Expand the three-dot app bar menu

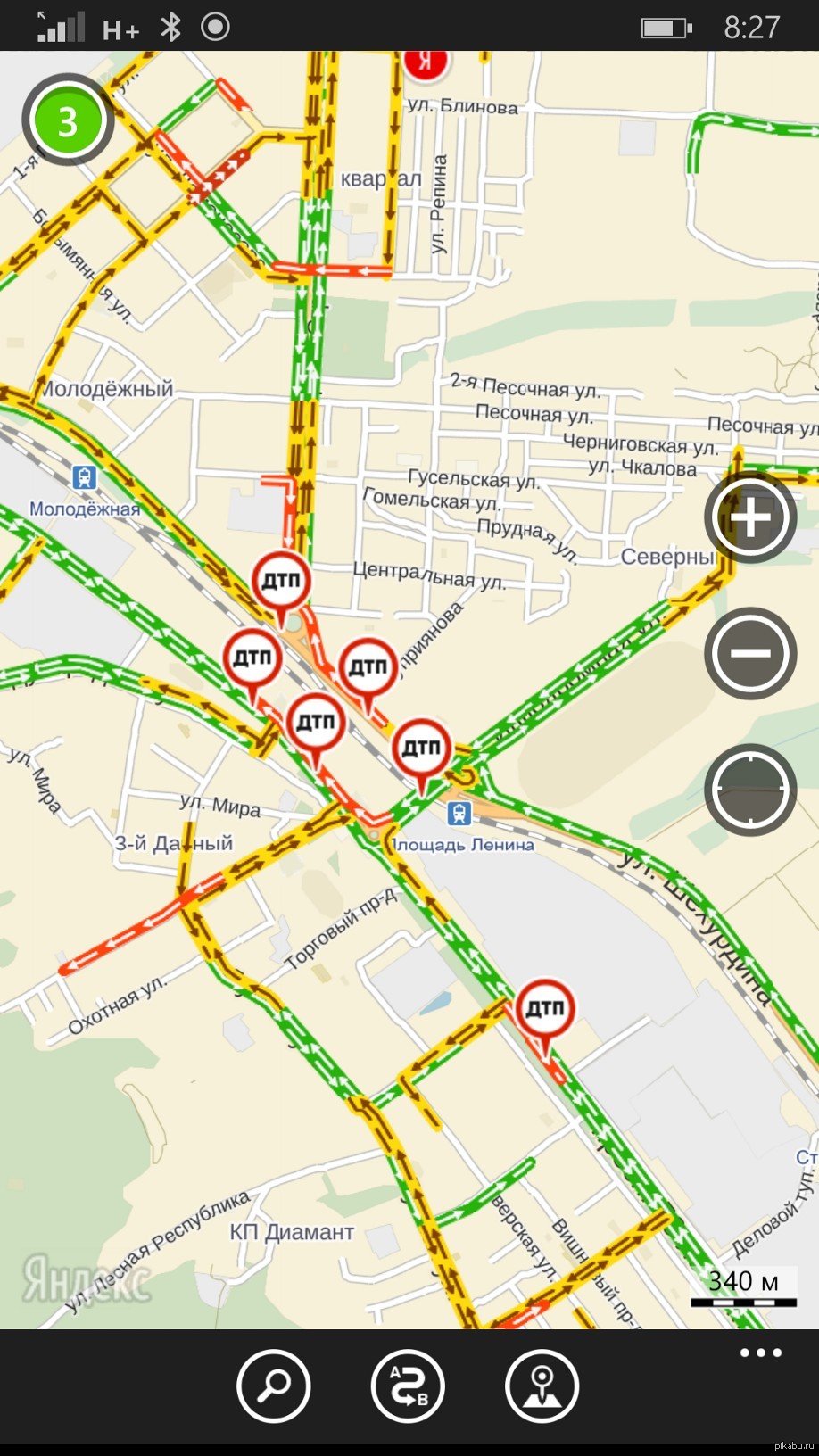point(760,1353)
